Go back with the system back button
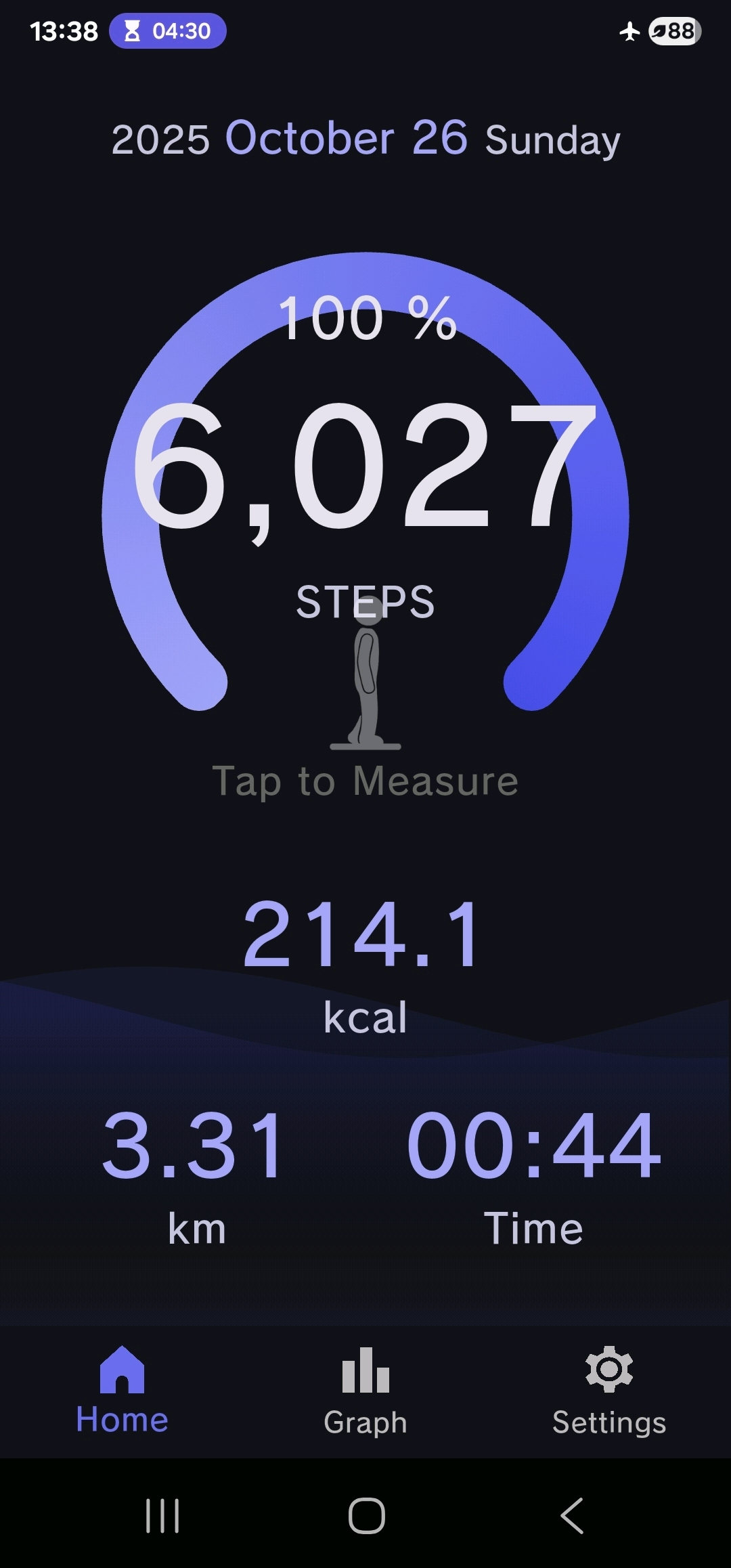This screenshot has width=731, height=1568. (572, 1515)
